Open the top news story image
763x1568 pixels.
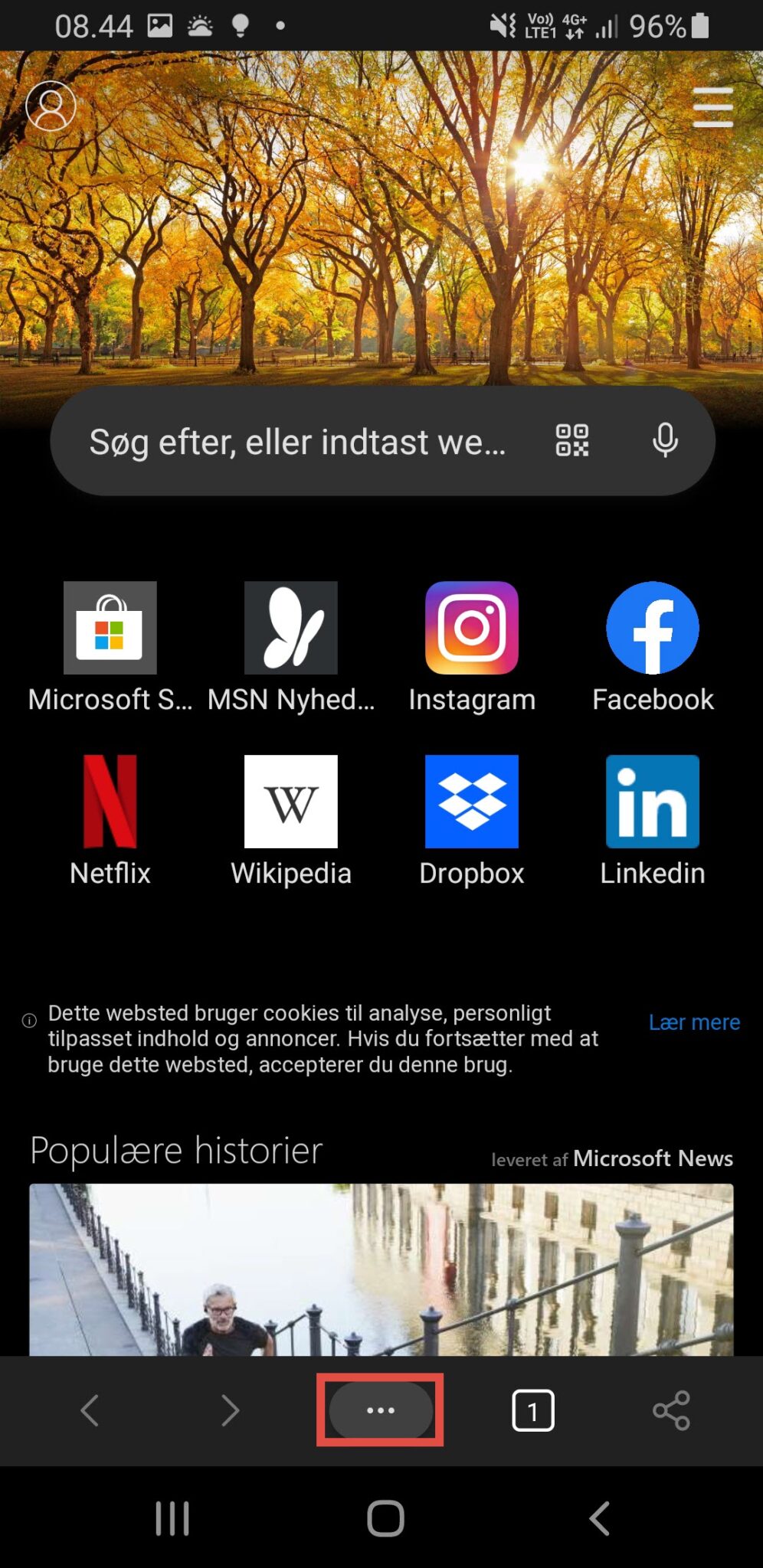(381, 1269)
